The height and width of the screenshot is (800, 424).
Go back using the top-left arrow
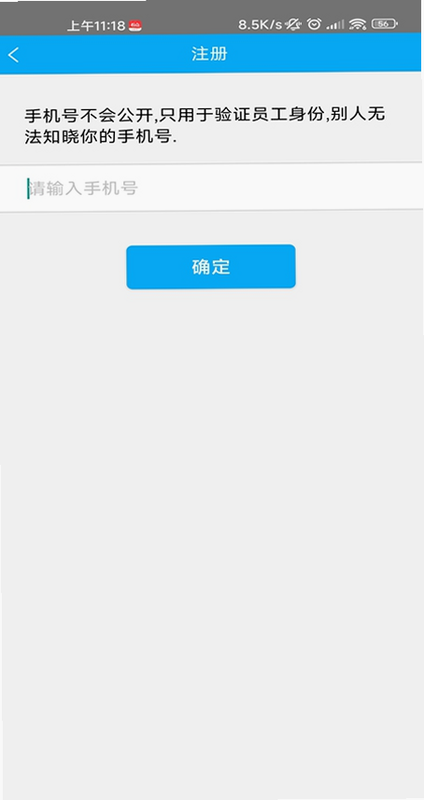(x=14, y=55)
